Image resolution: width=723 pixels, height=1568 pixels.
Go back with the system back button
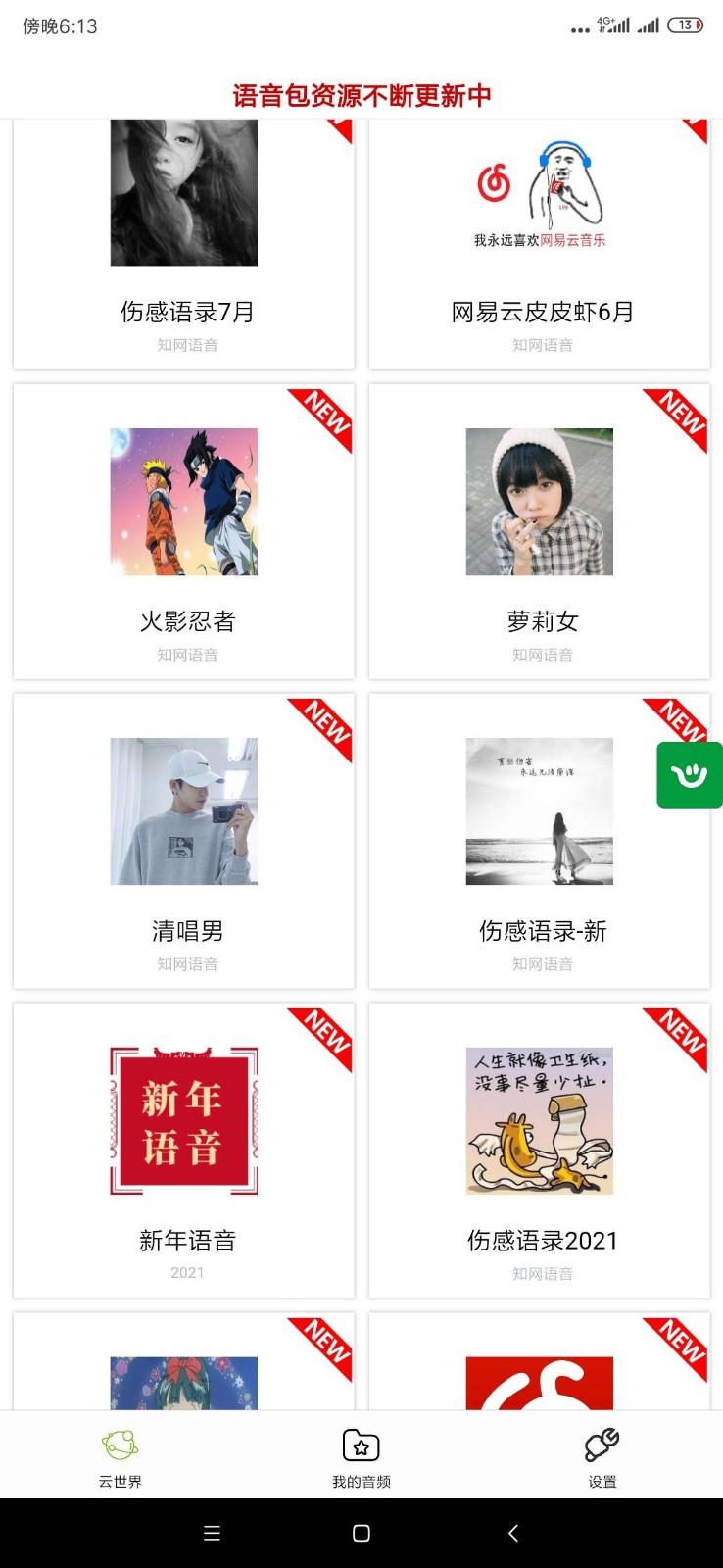512,1533
